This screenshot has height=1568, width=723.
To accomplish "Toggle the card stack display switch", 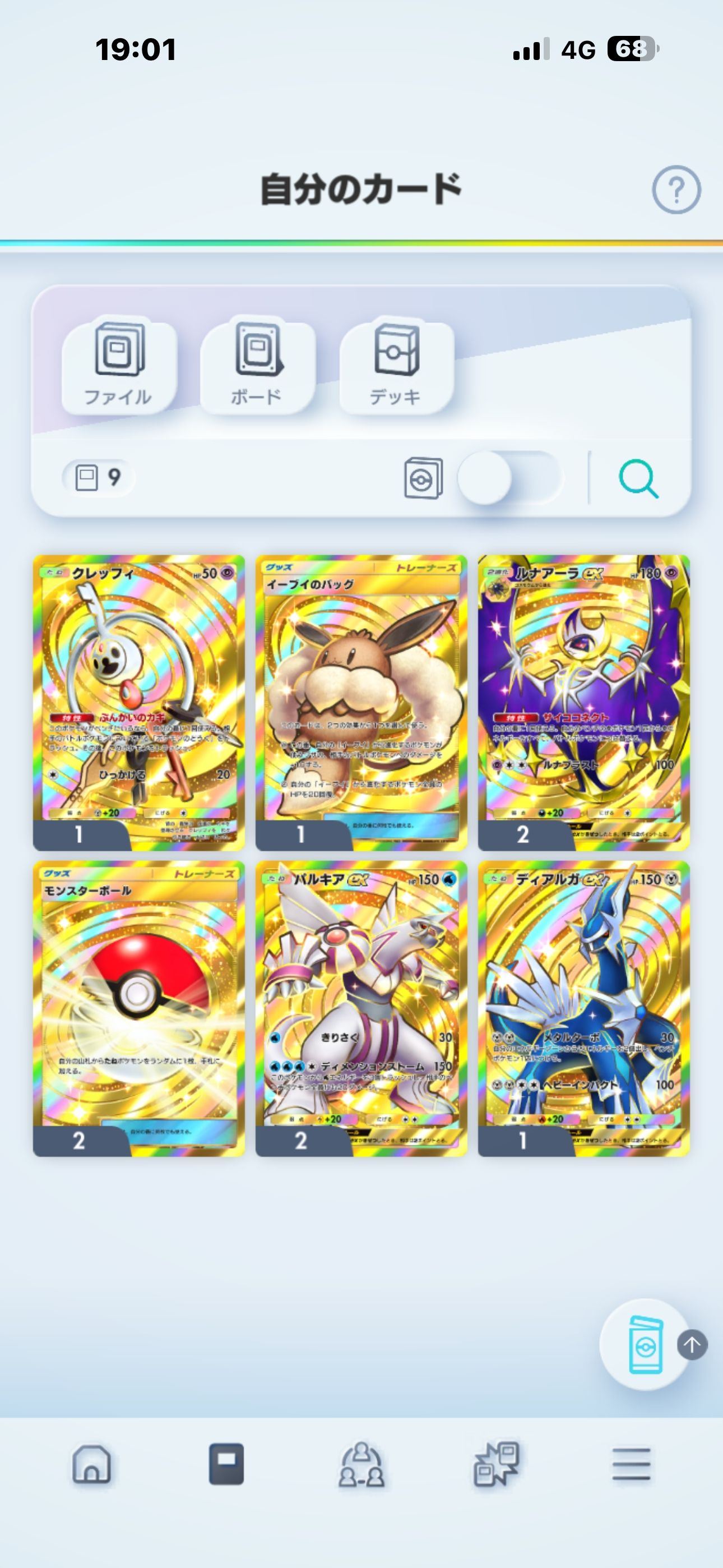I will [x=510, y=478].
